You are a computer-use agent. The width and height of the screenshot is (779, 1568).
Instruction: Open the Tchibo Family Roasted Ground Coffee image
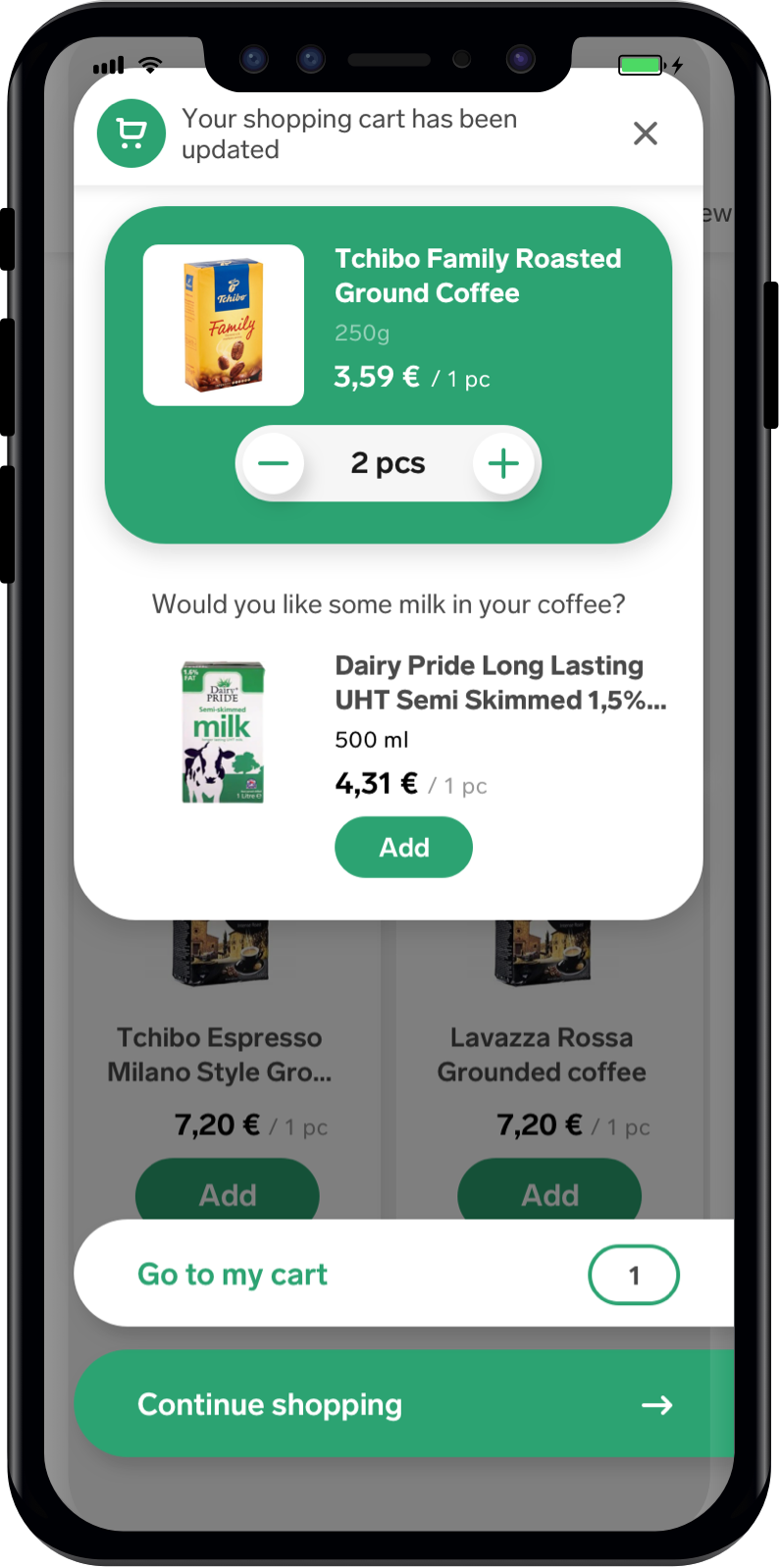click(224, 325)
